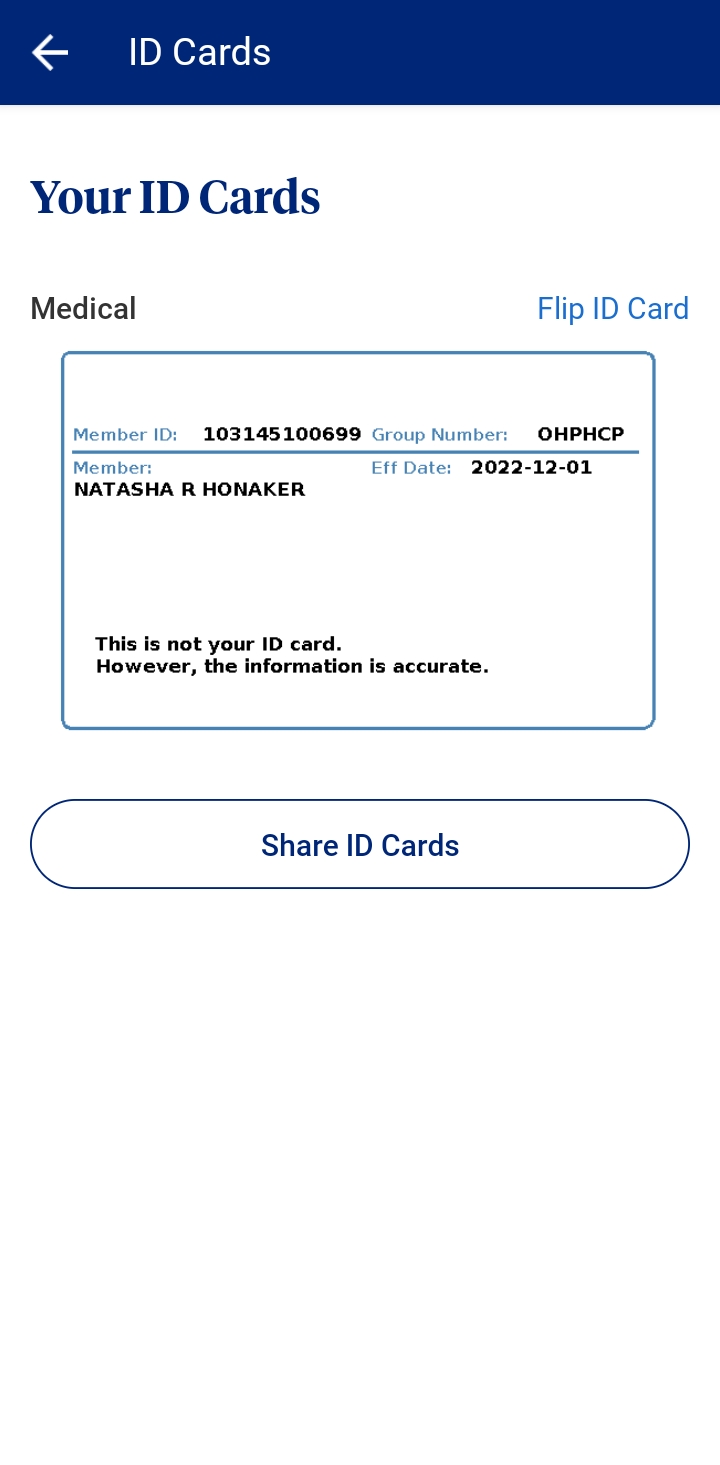Viewport: 720px width, 1465px height.
Task: Tap the Share ID Cards button
Action: [360, 844]
